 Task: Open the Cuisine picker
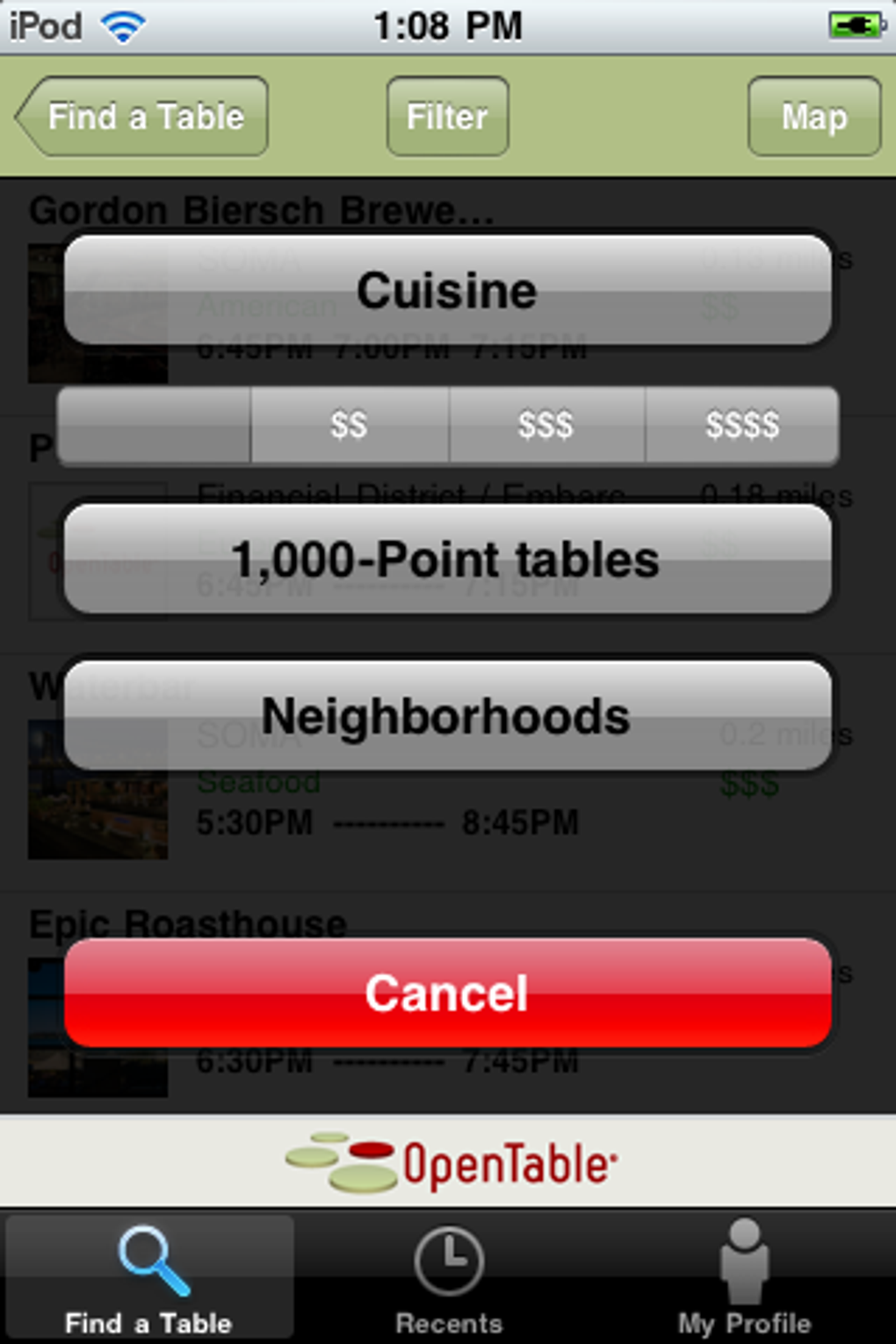(448, 290)
